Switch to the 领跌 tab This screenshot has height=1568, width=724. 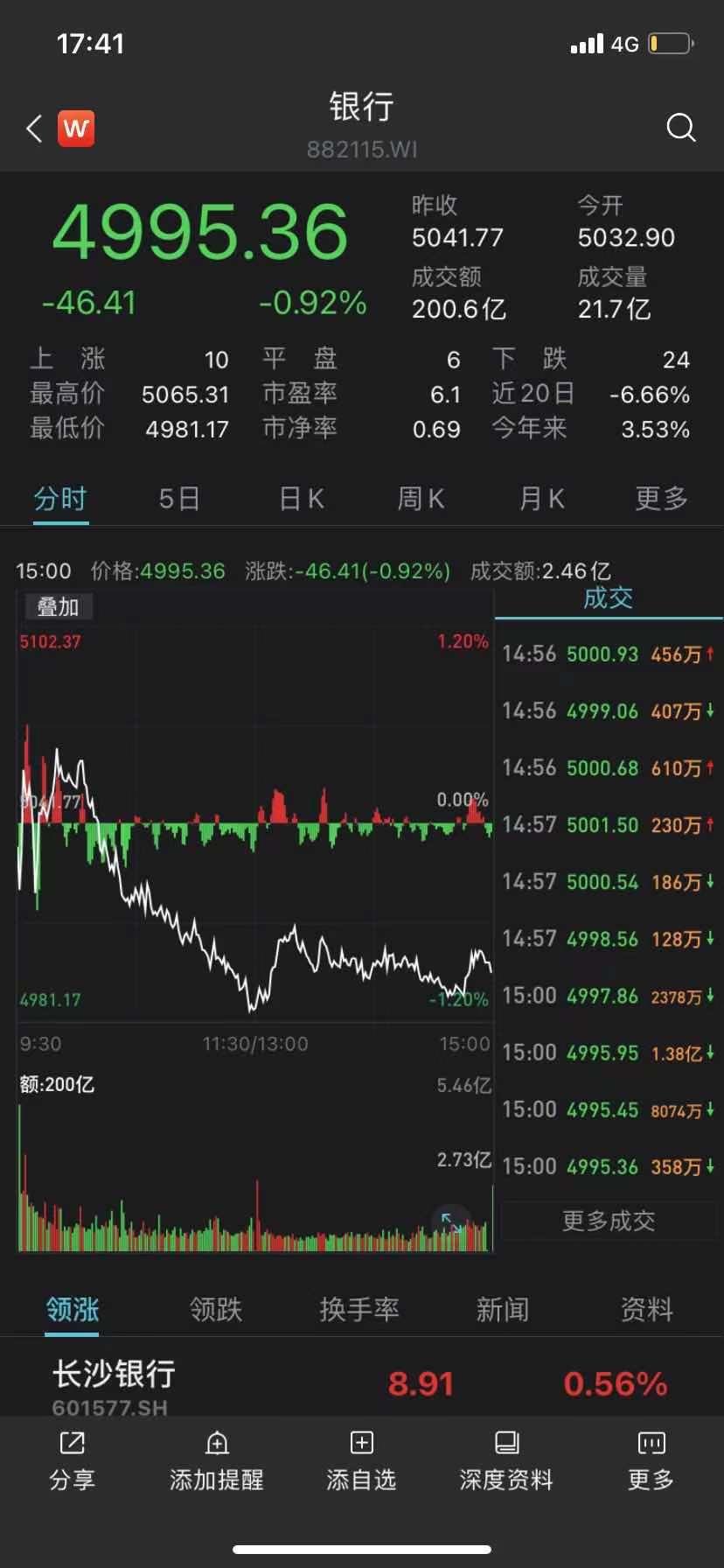[x=215, y=1309]
